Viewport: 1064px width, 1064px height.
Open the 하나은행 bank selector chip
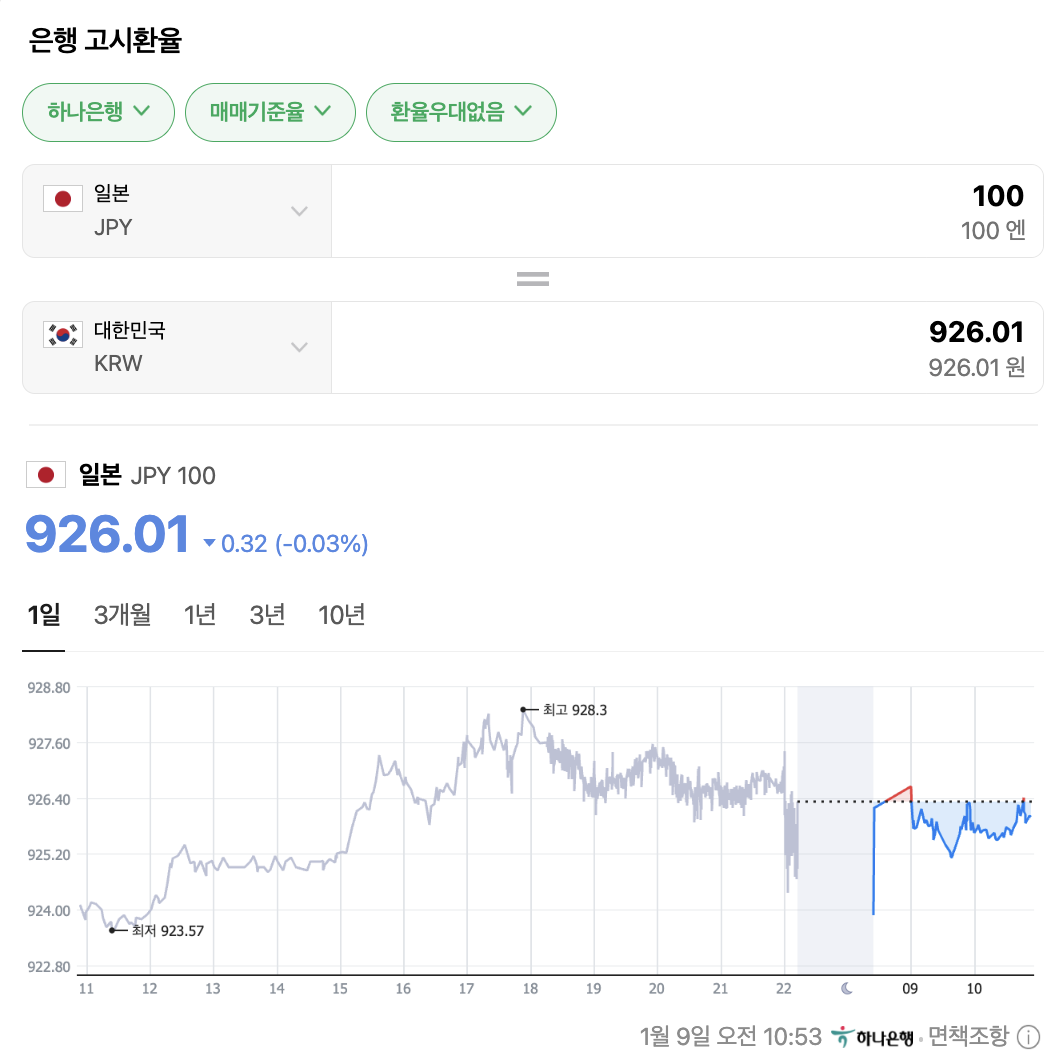click(98, 111)
